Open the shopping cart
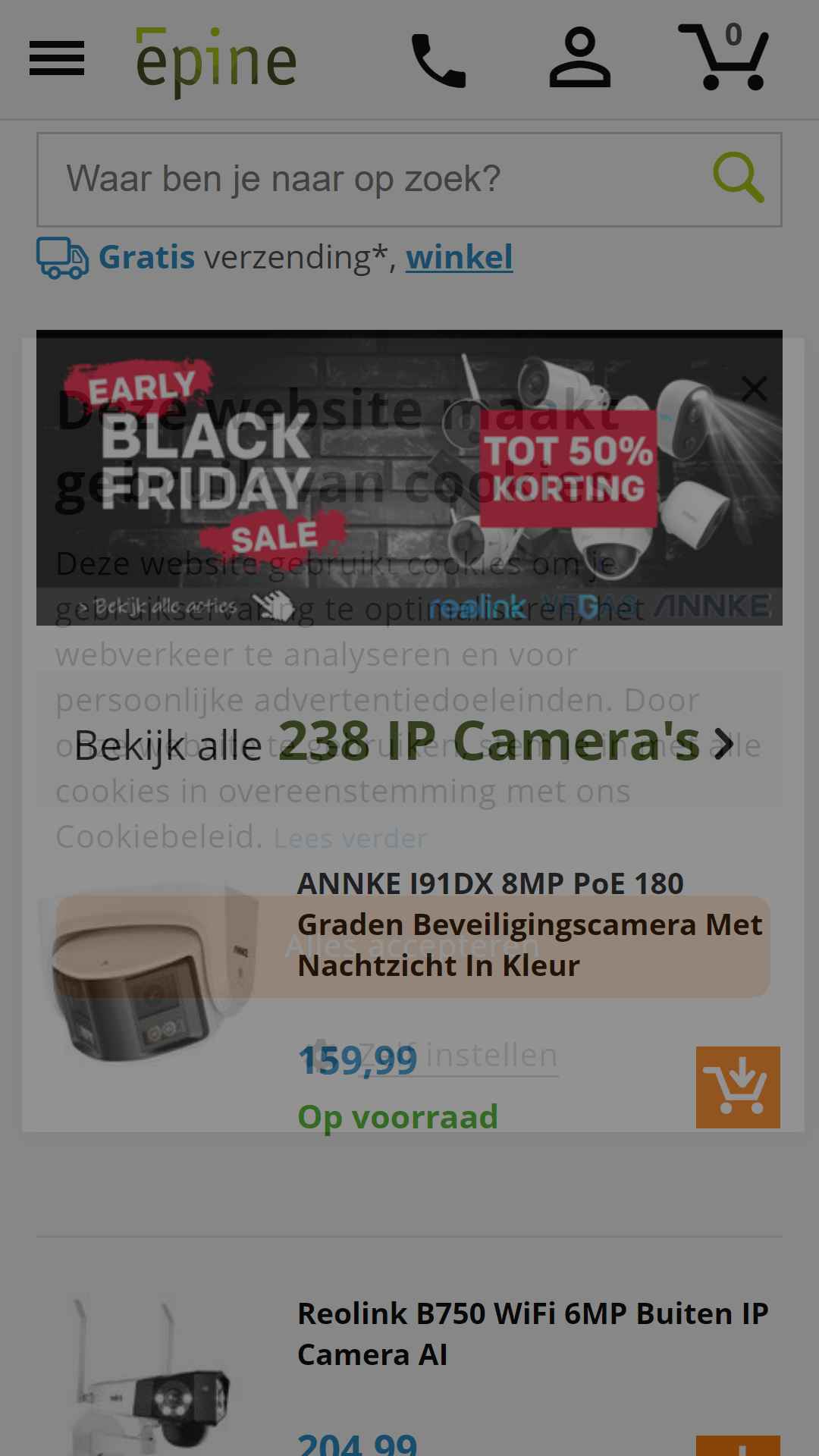 [x=725, y=57]
